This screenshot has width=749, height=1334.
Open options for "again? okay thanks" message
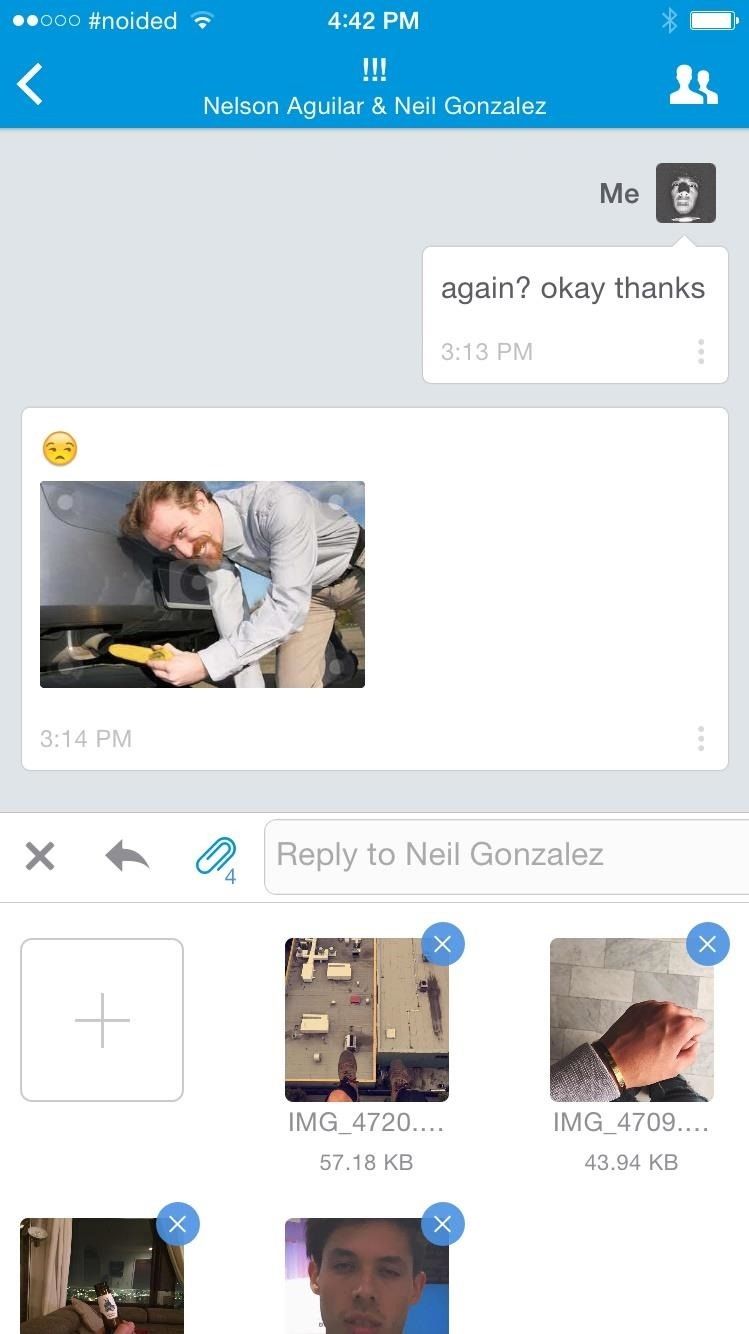701,351
